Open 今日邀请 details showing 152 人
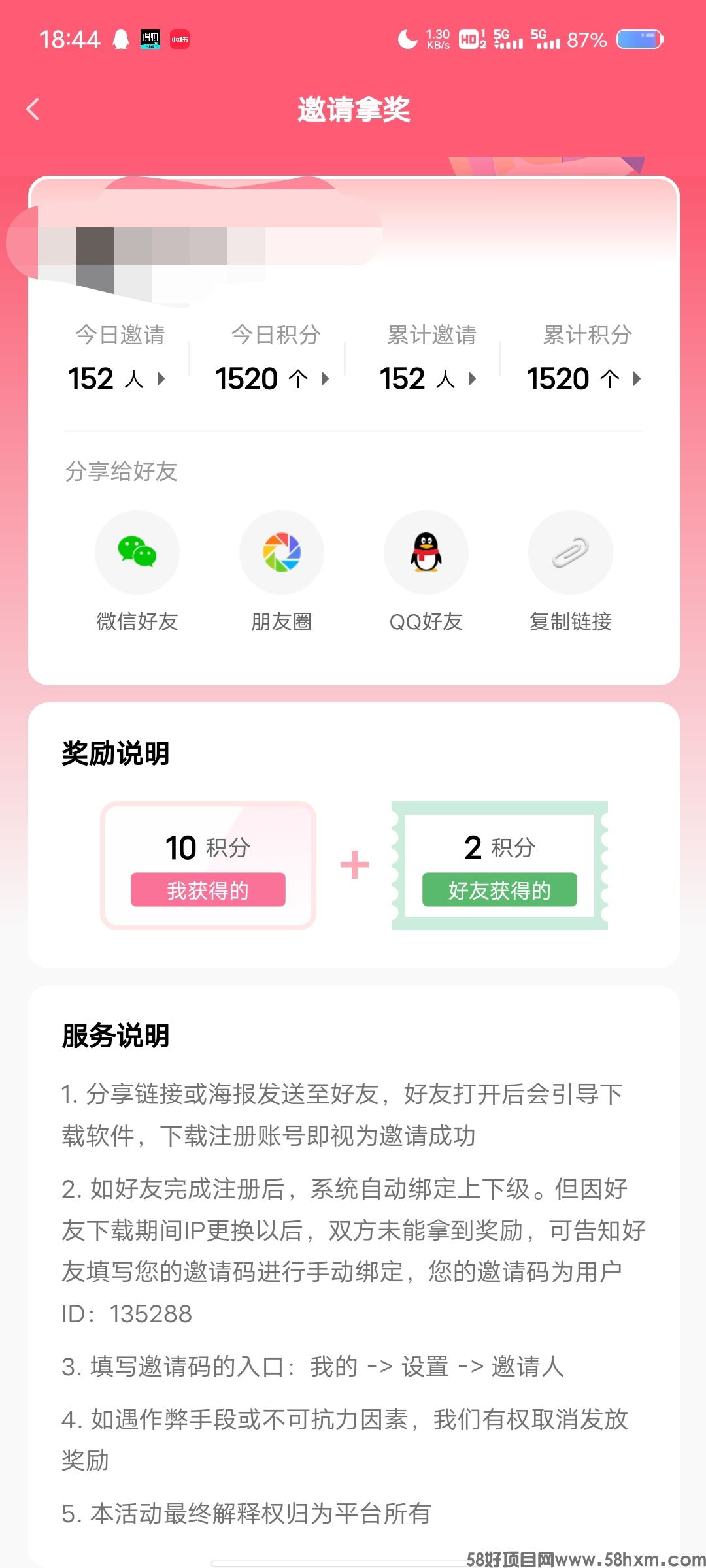 (118, 378)
